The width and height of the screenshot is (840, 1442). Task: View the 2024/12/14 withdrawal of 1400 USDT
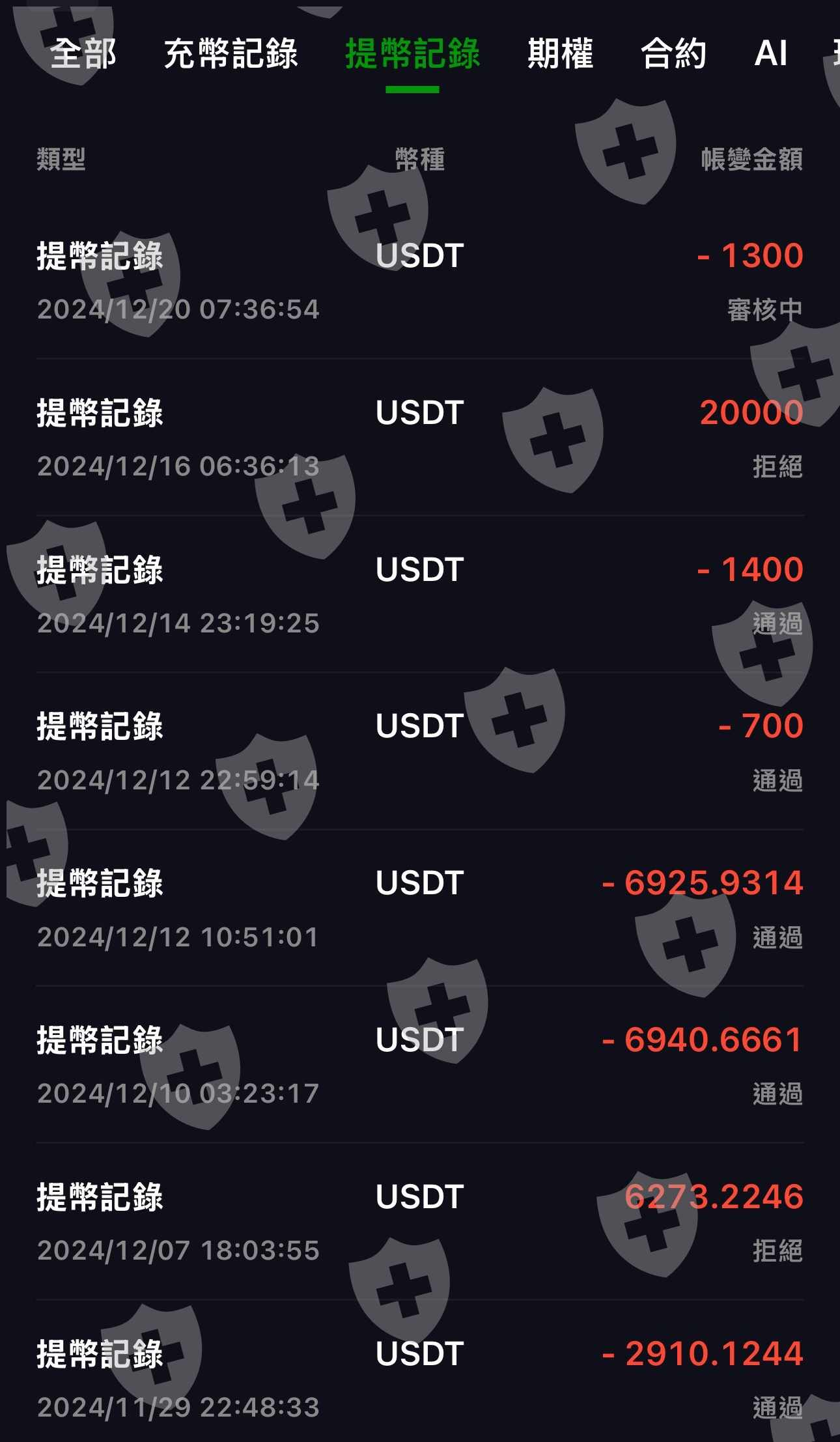pyautogui.click(x=420, y=595)
